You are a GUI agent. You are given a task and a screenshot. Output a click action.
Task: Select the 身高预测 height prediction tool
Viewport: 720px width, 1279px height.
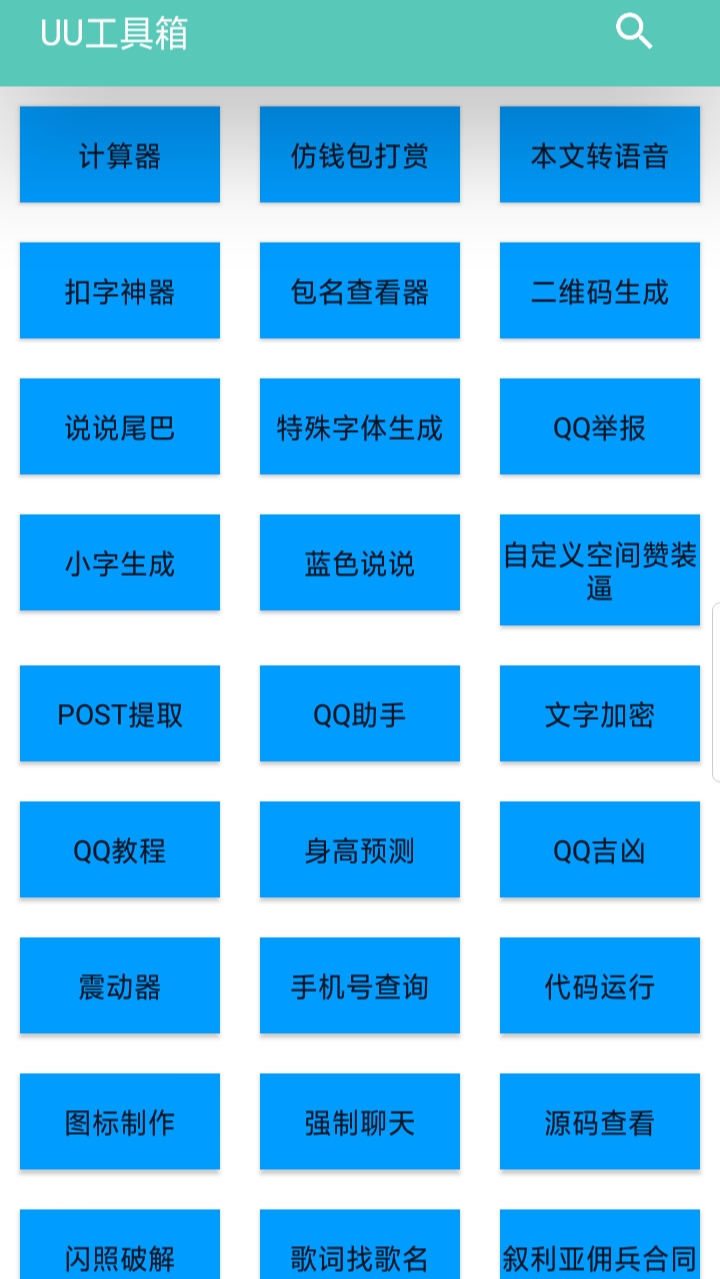click(x=359, y=850)
